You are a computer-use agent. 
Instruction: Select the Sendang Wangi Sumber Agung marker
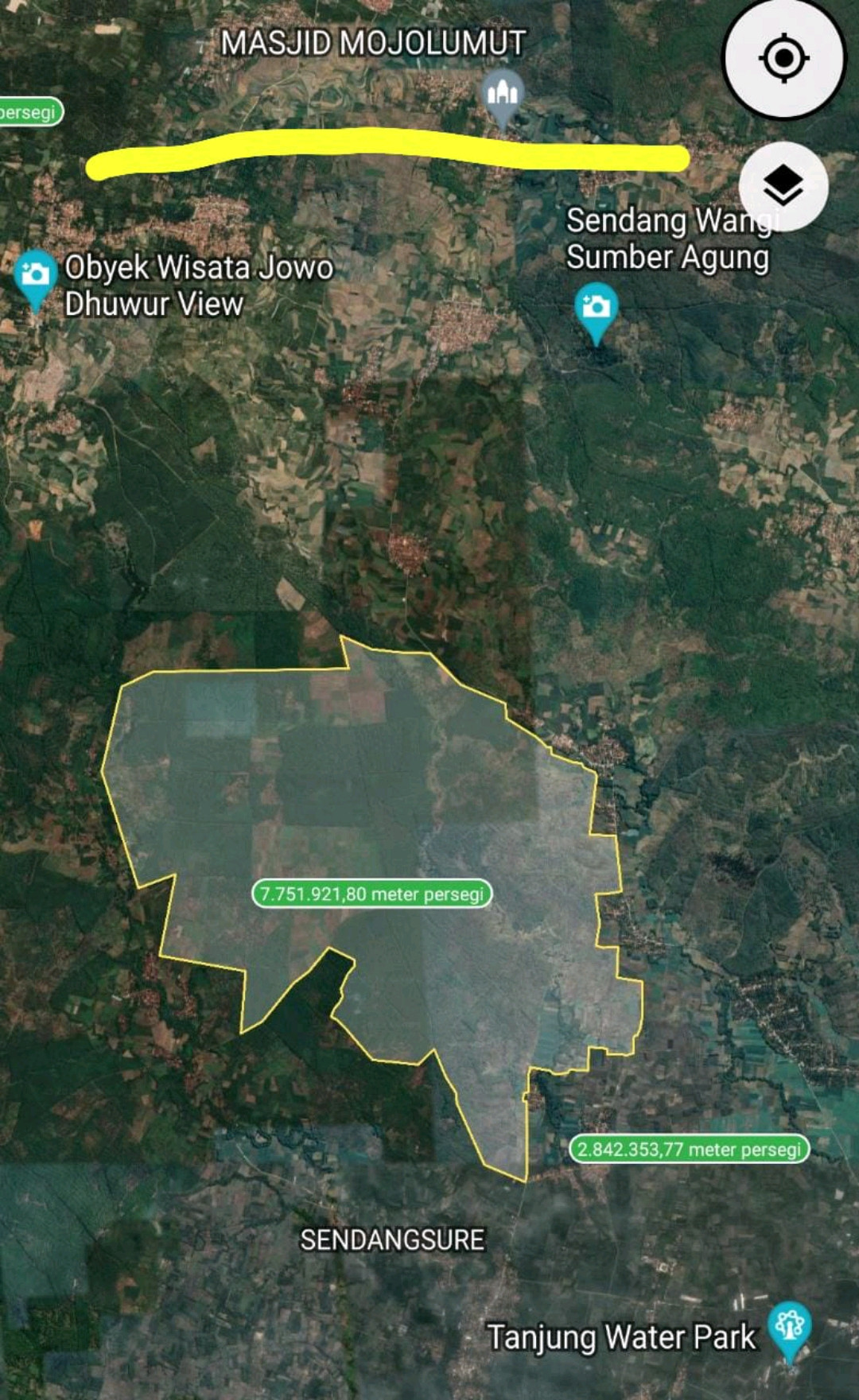[596, 308]
